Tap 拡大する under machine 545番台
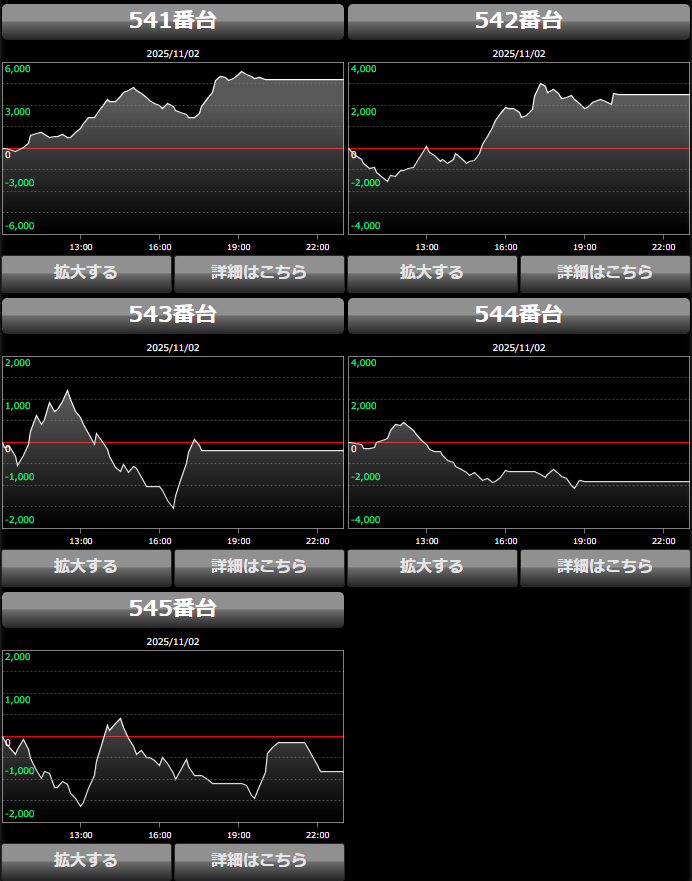 coord(86,860)
